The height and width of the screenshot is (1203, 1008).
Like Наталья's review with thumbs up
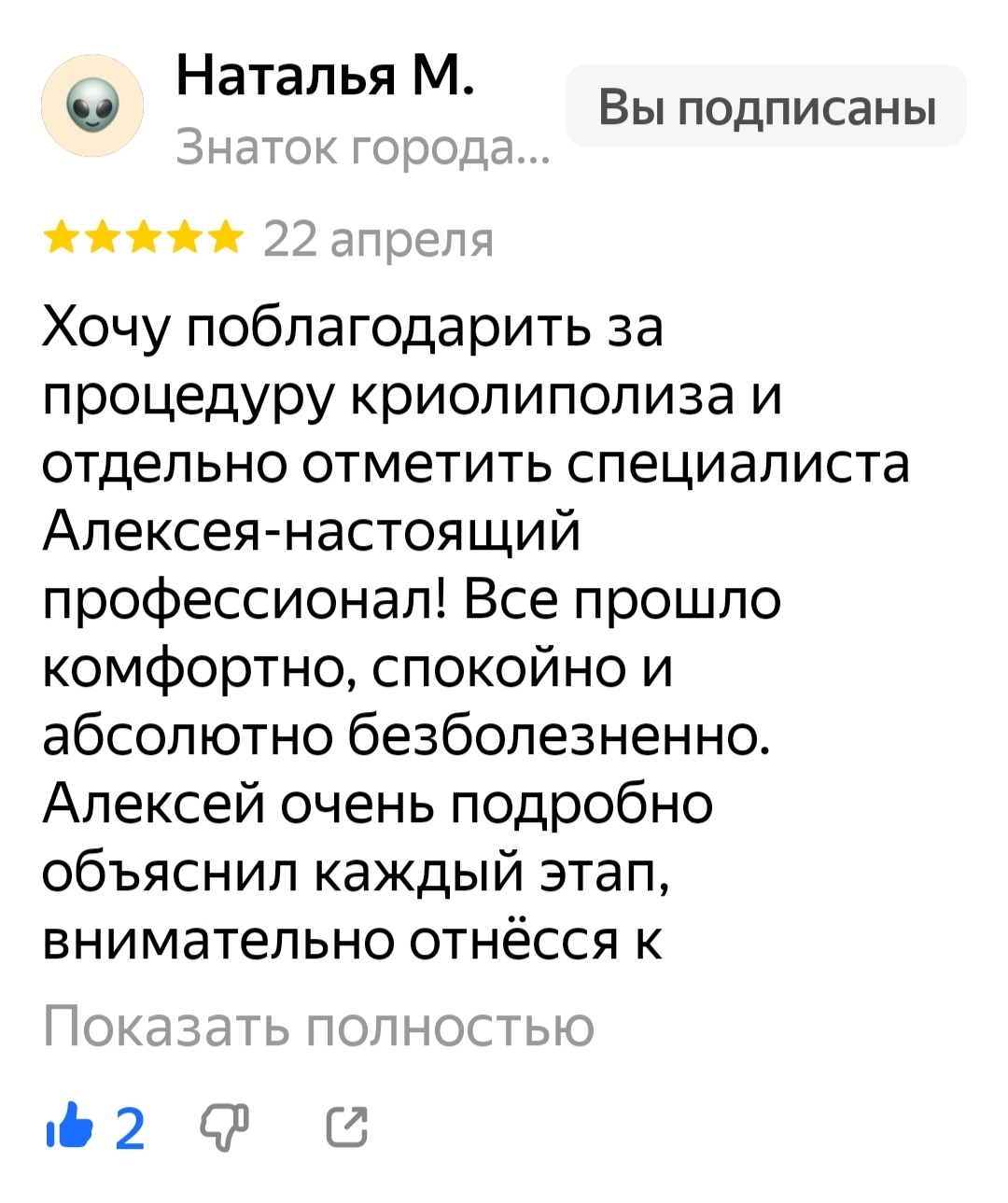(x=71, y=1127)
